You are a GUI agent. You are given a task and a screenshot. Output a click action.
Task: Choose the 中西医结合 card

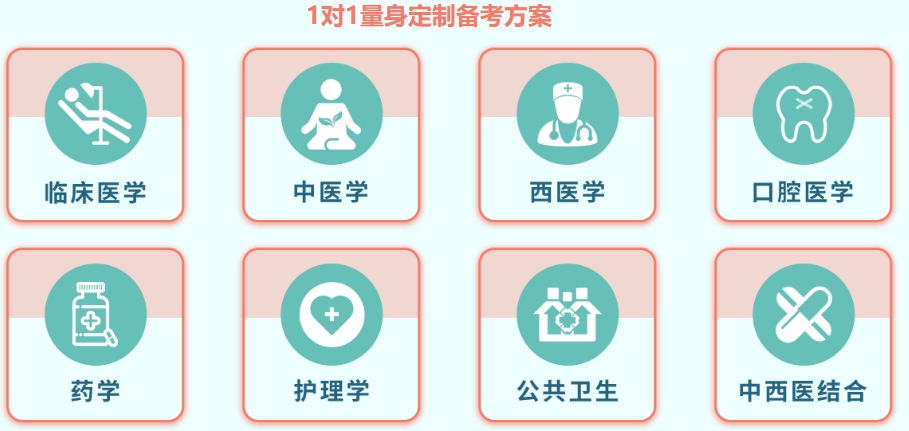click(802, 335)
